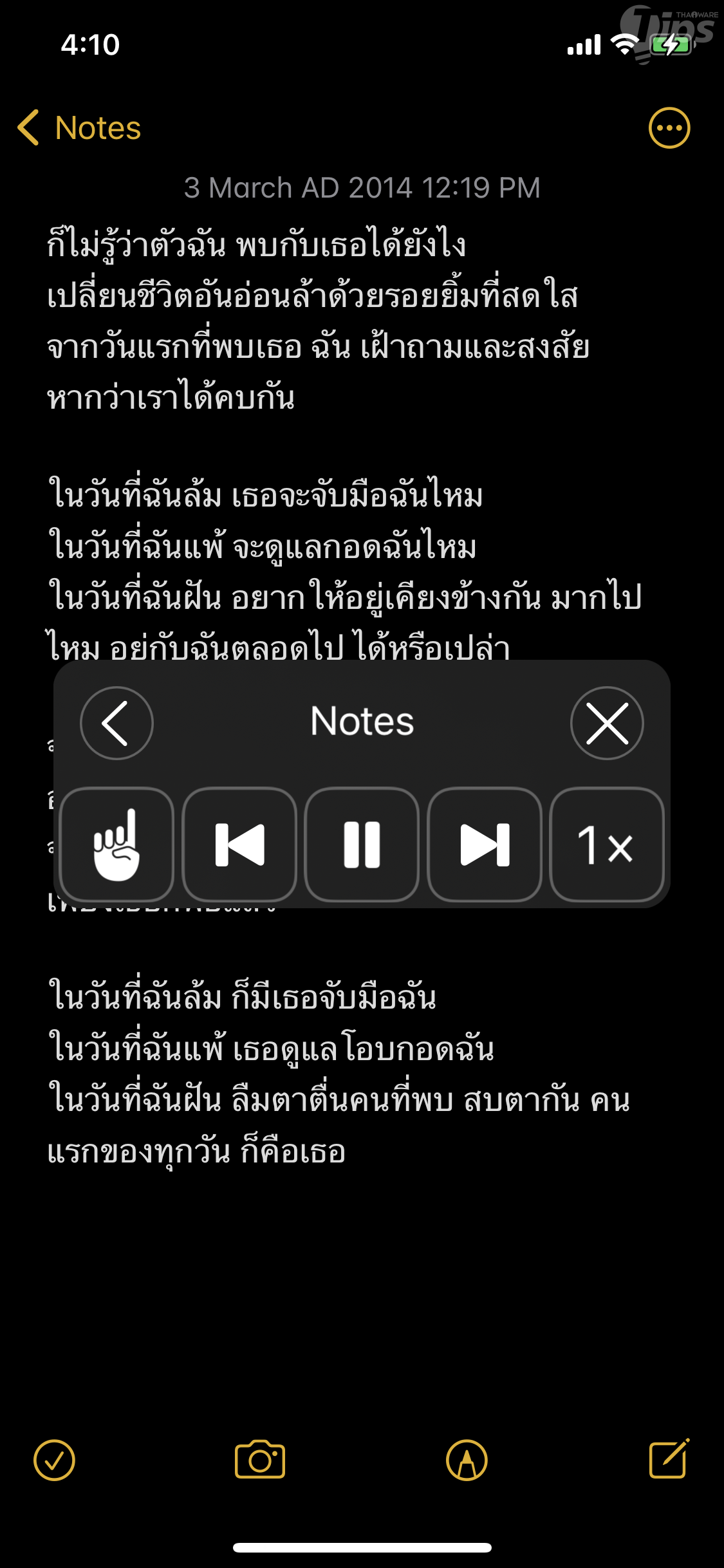Open the more options menu

click(x=669, y=127)
